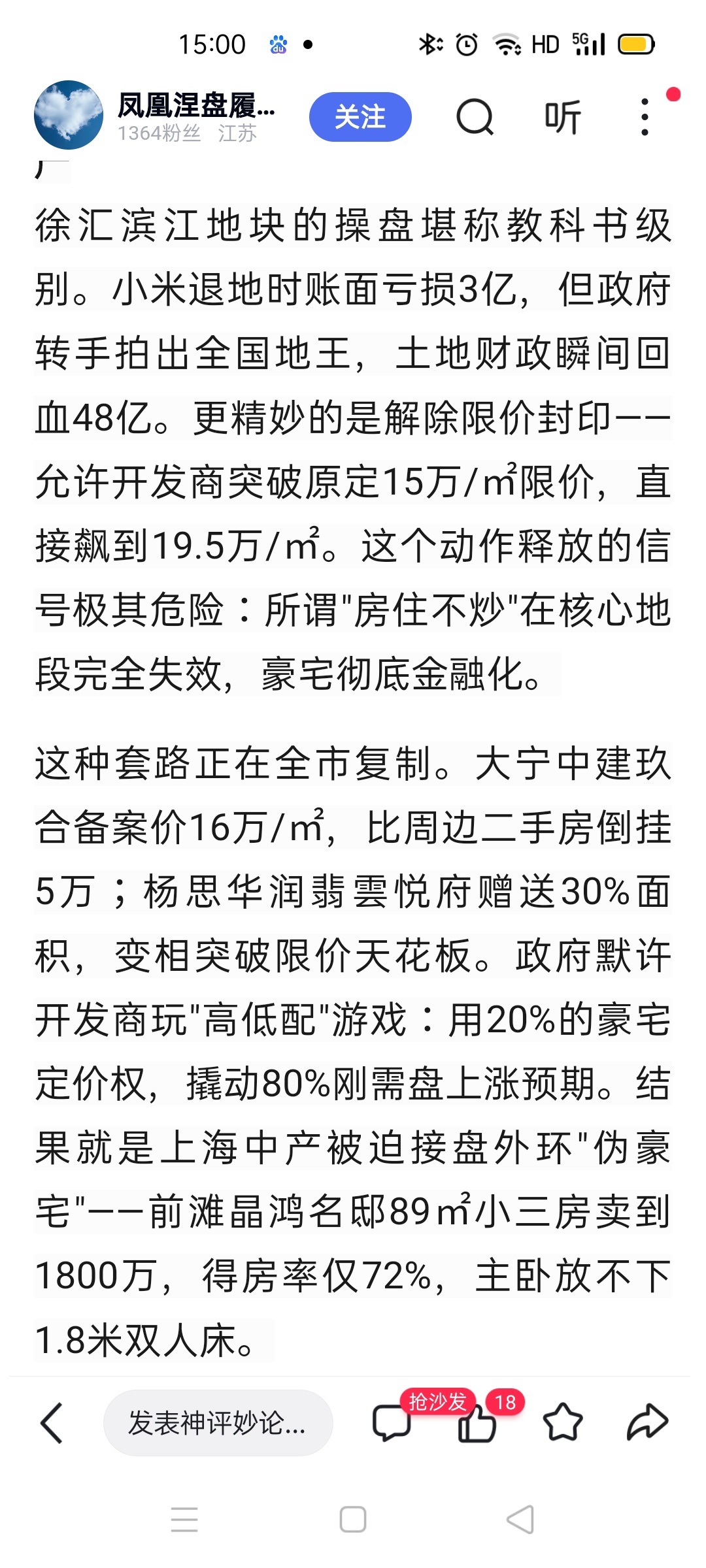The image size is (706, 1568).
Task: Bookmark the article with the star
Action: tap(562, 1422)
